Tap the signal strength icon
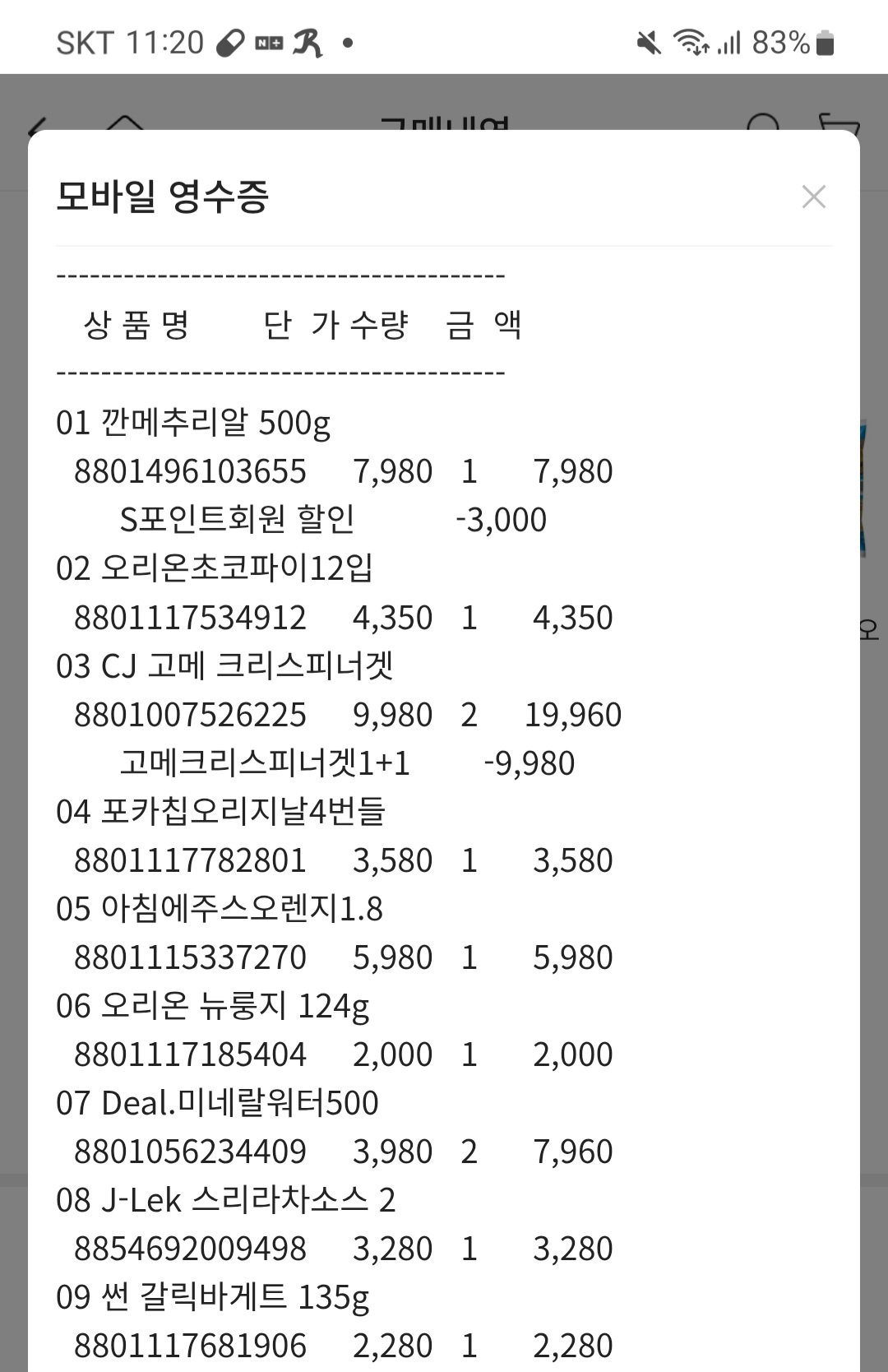Screen dimensions: 888x1372 [730, 43]
